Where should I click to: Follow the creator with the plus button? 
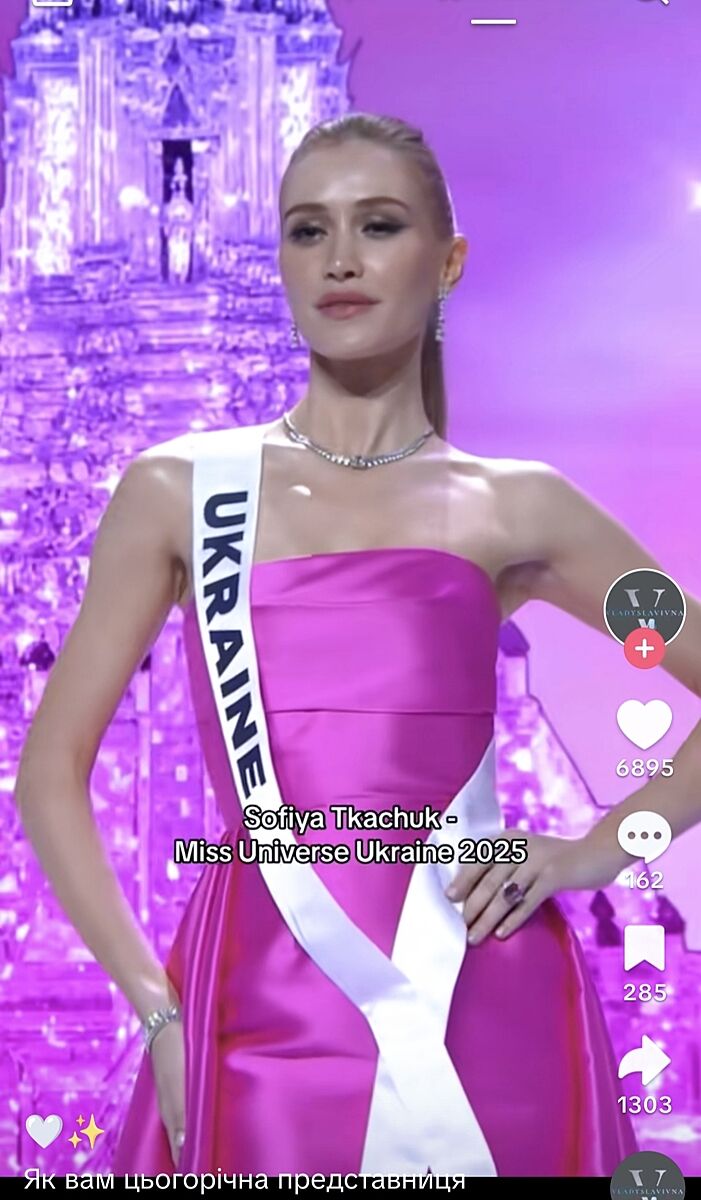click(644, 648)
